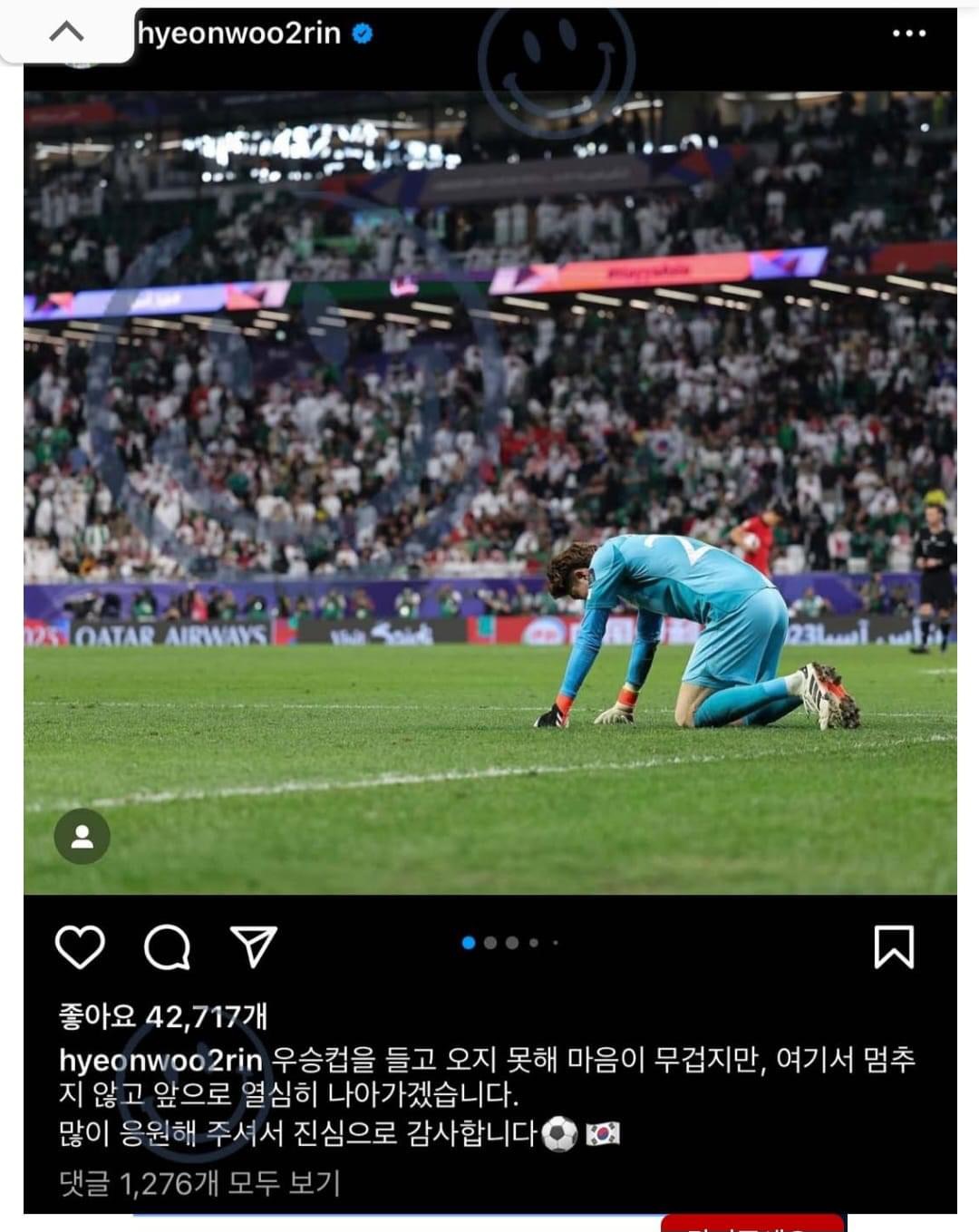Like the hyeonwoo2rin post

pos(81,947)
